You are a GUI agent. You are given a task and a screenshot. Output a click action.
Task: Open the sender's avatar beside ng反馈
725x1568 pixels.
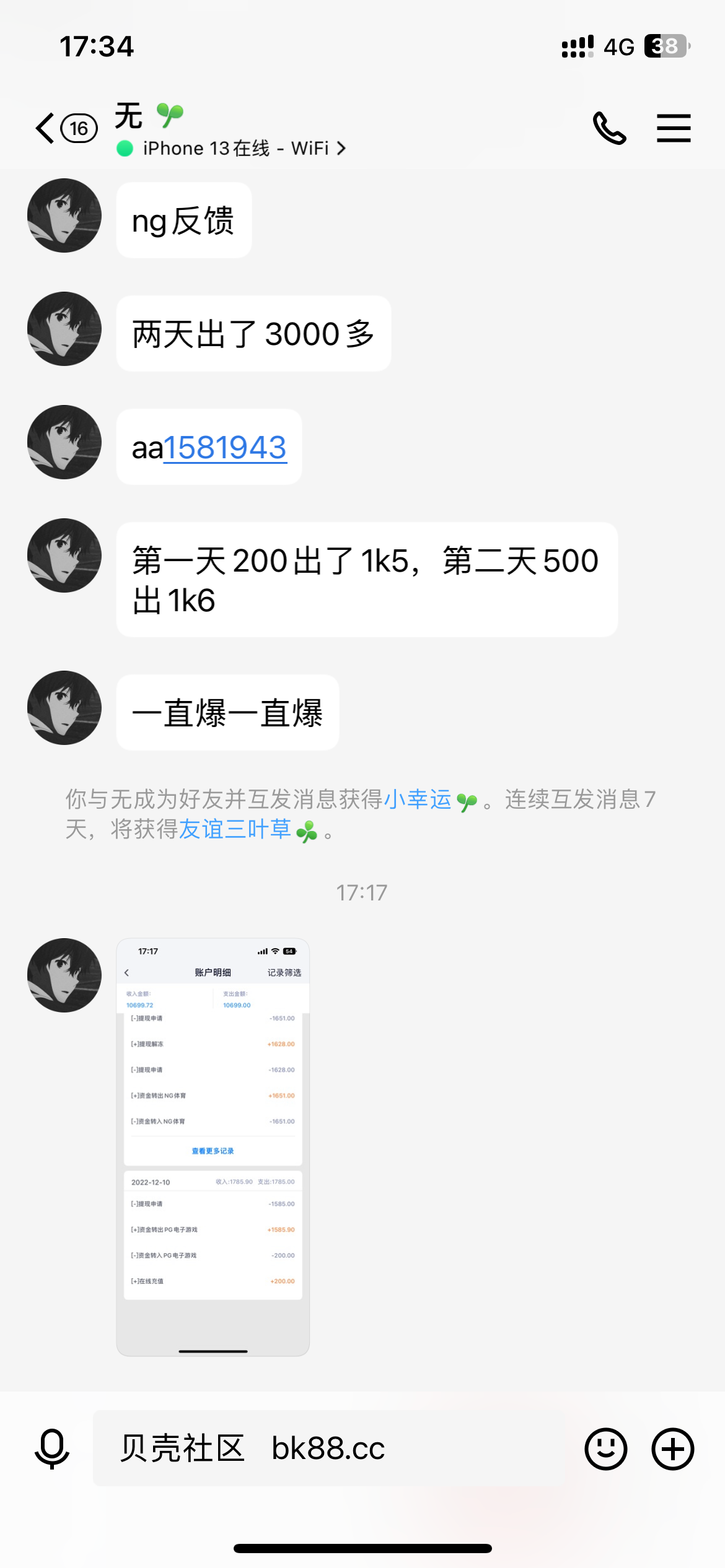pyautogui.click(x=64, y=216)
